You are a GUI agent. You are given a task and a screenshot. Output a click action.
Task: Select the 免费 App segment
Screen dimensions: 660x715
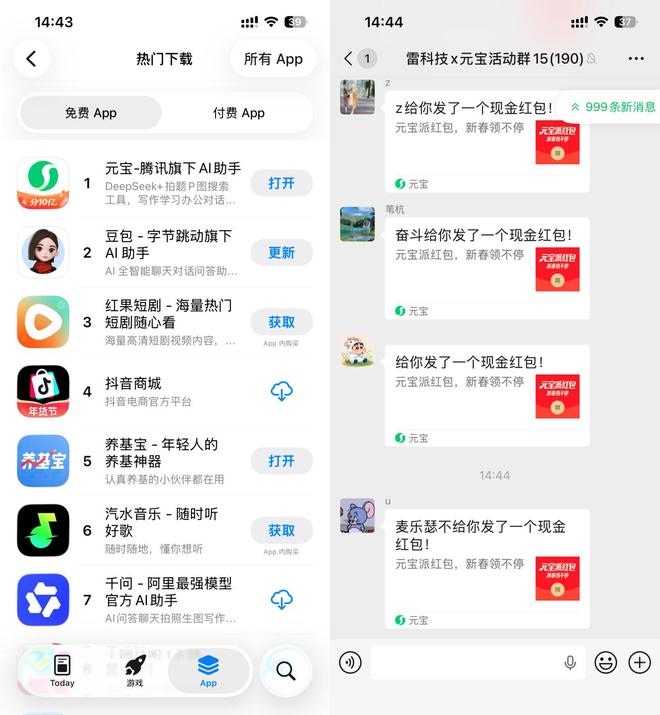pos(91,113)
